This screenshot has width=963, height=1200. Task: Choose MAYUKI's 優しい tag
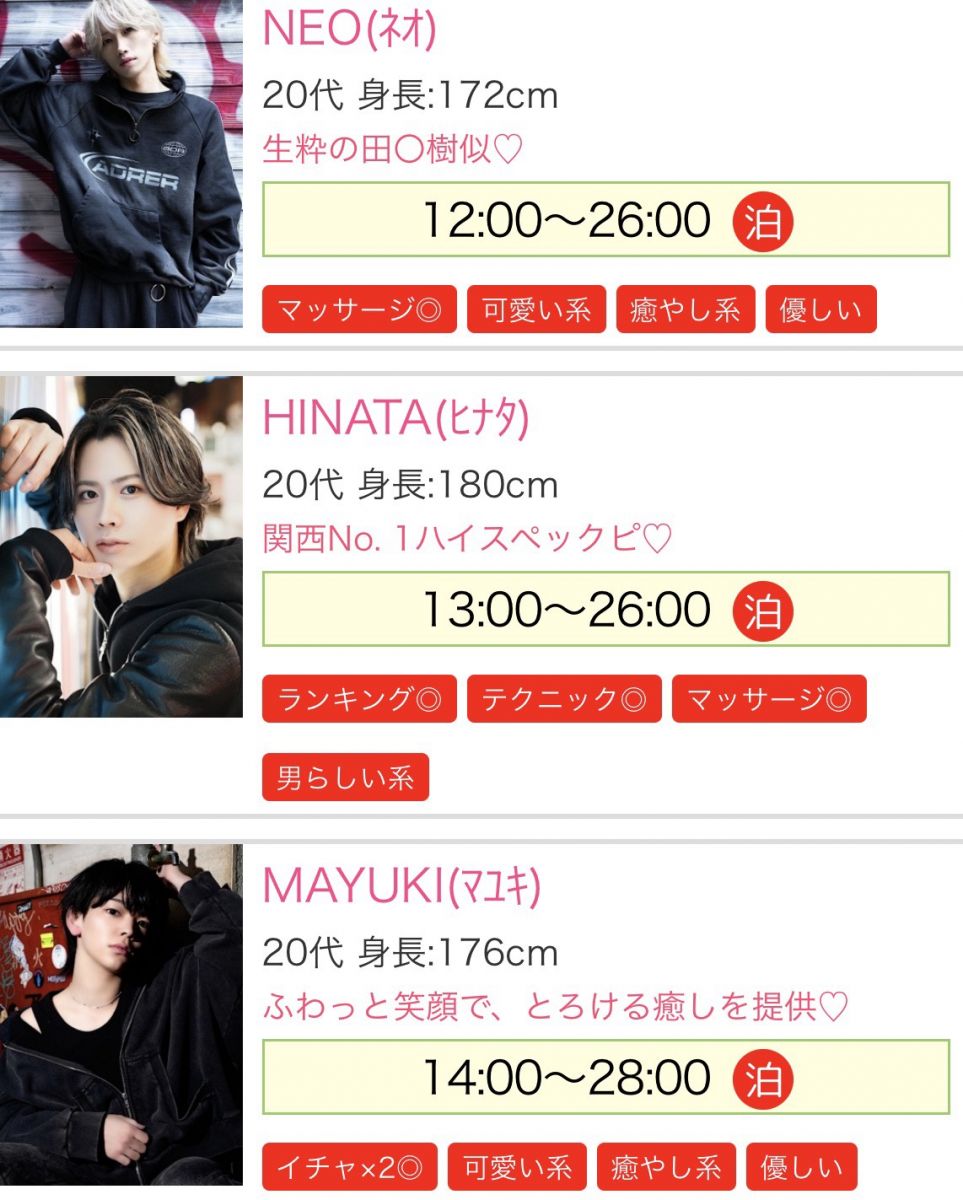pyautogui.click(x=801, y=1167)
